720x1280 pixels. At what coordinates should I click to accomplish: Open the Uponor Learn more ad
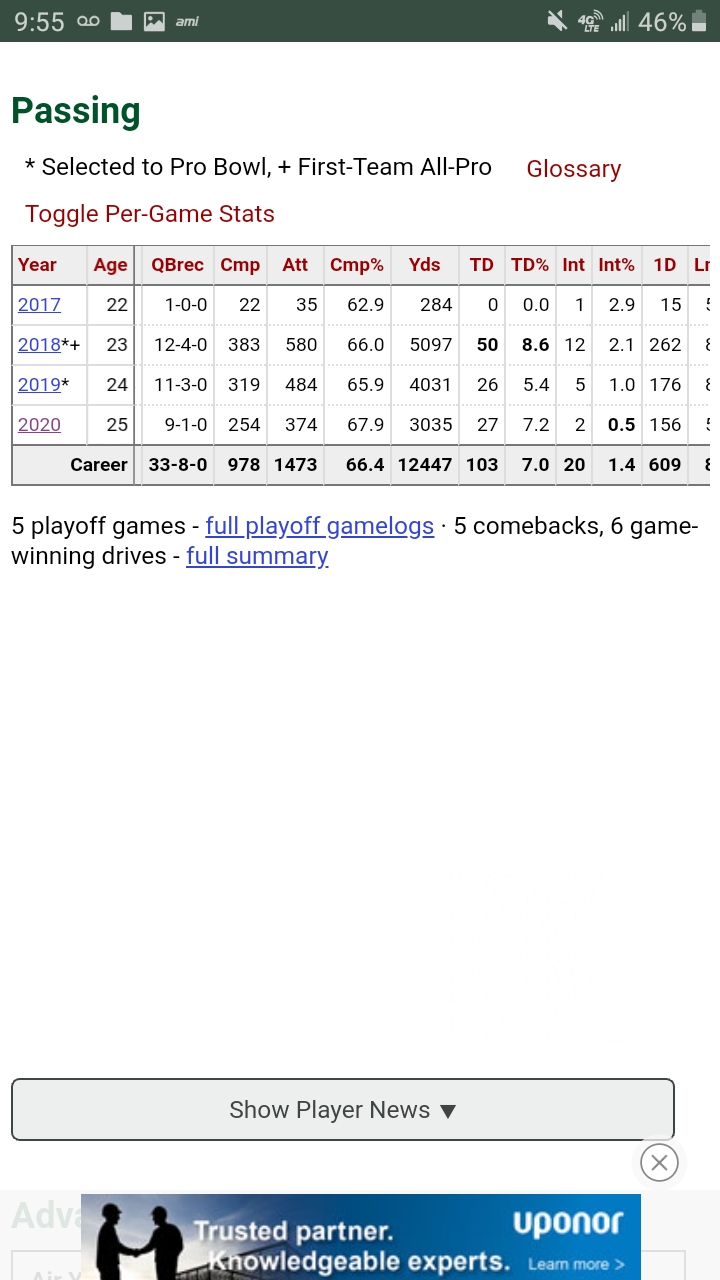(x=577, y=1265)
